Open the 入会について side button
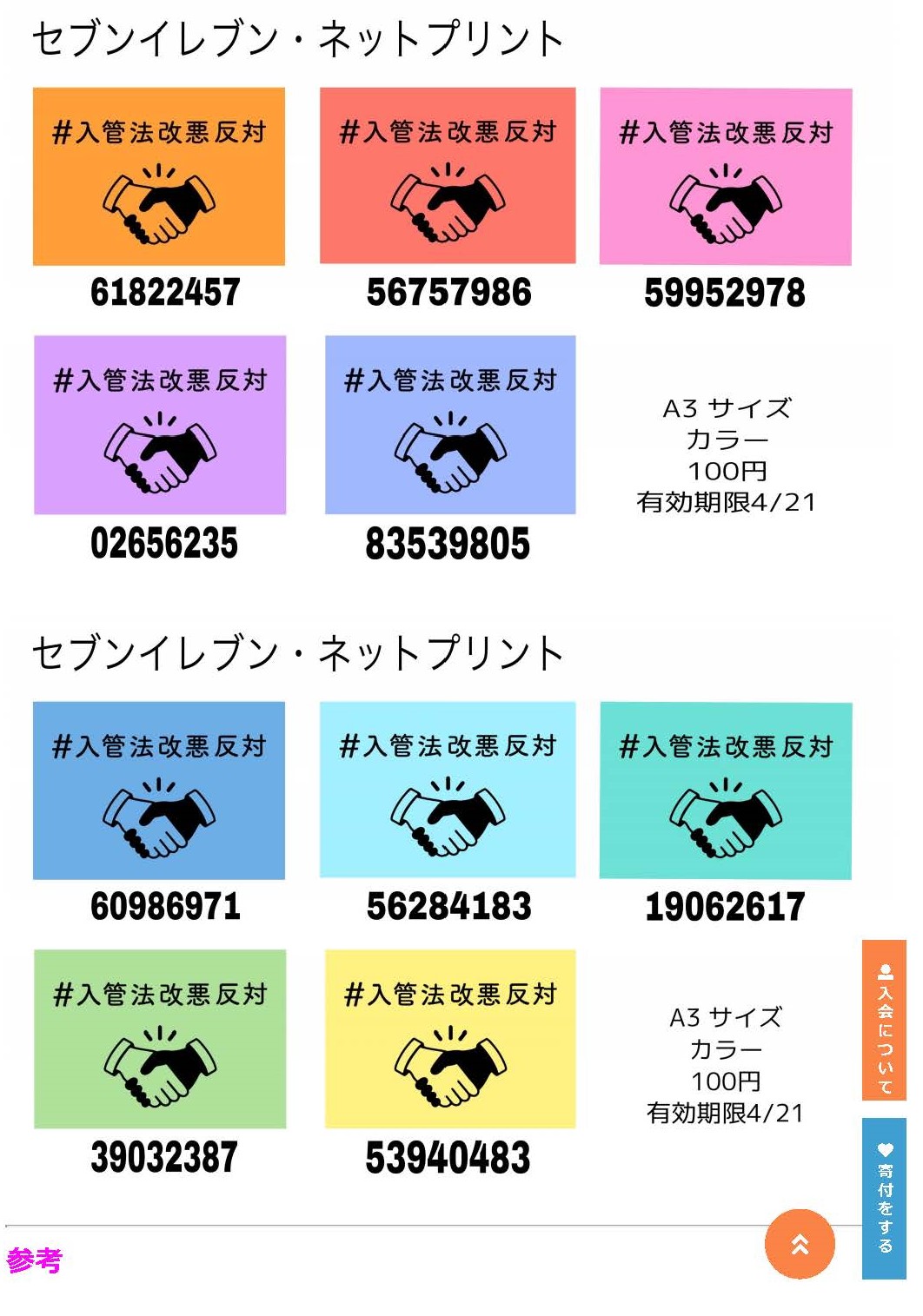Image resolution: width=923 pixels, height=1316 pixels. coord(884,1020)
